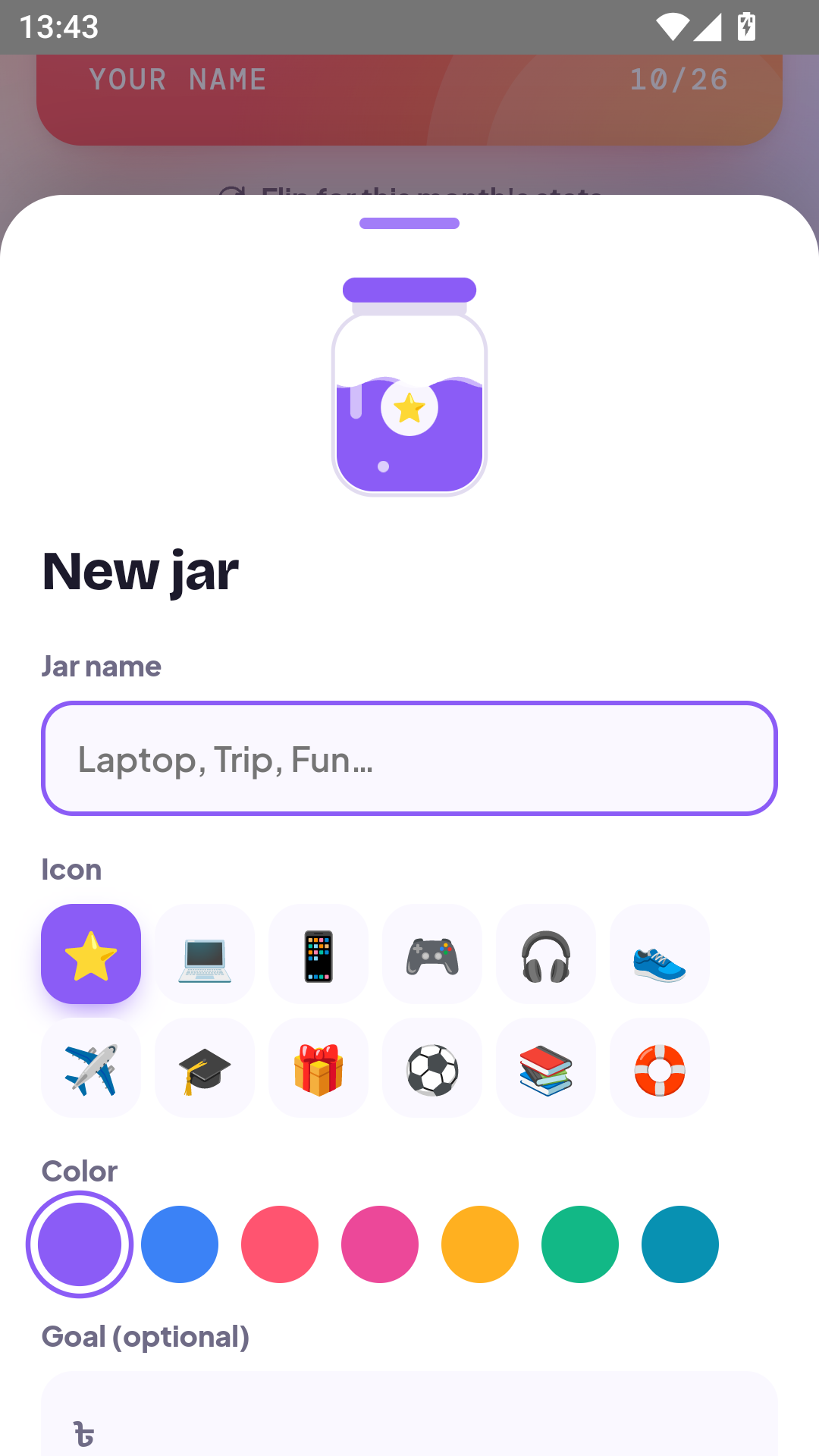Pick the lifebuoy icon
The image size is (819, 1456).
click(660, 1068)
